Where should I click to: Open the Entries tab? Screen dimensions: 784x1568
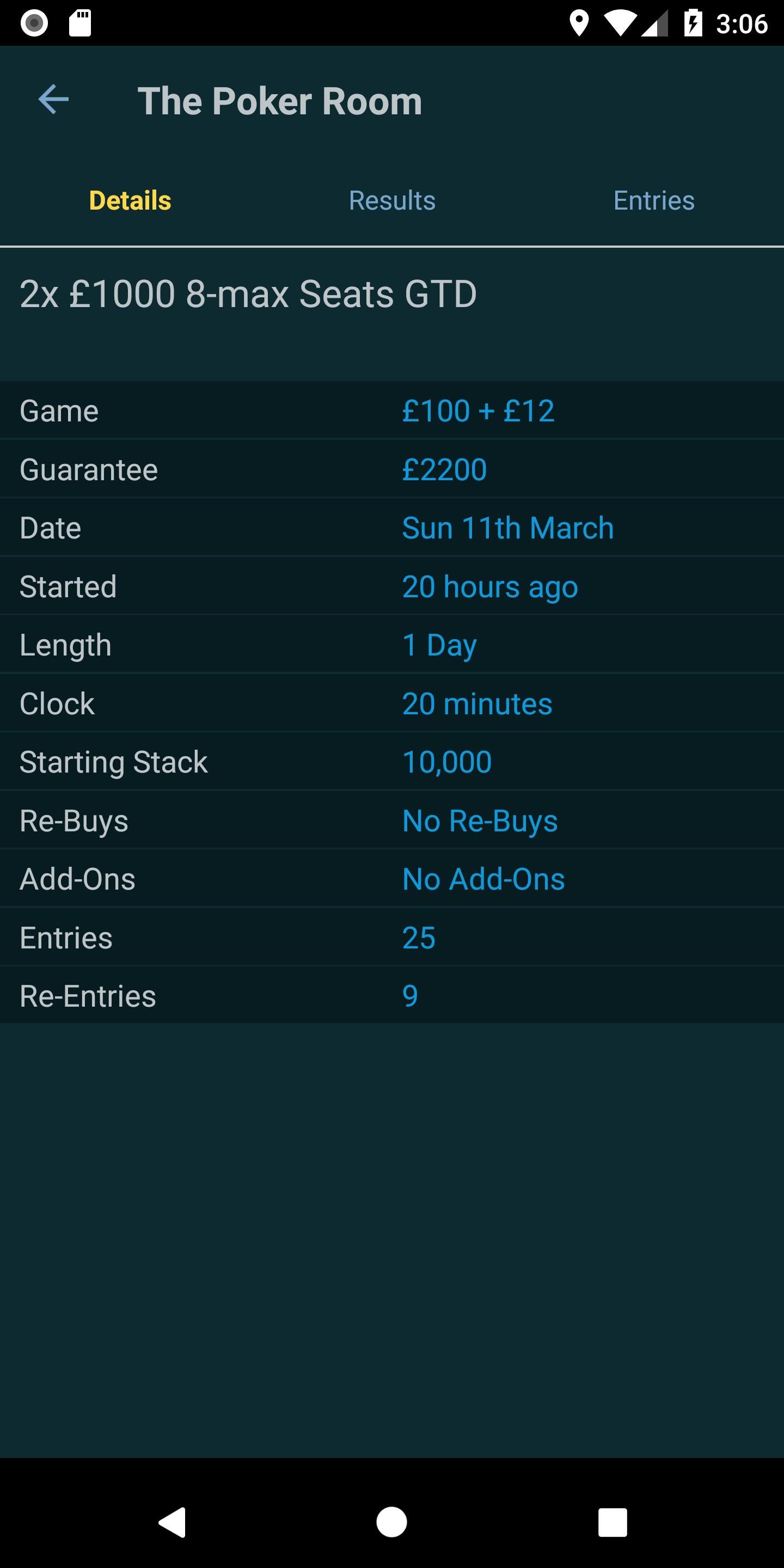[x=654, y=201]
